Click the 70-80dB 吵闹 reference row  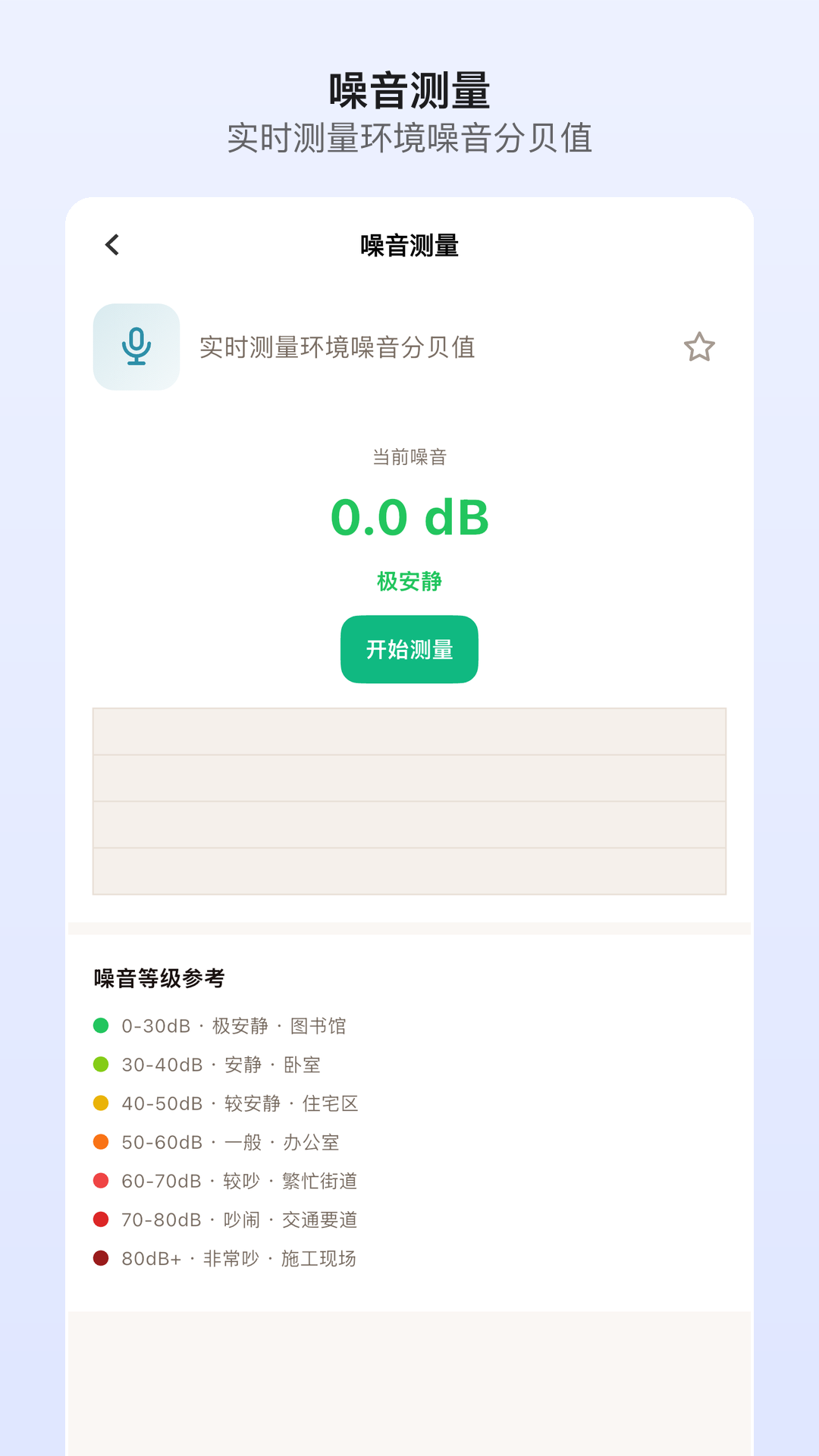tap(239, 1220)
